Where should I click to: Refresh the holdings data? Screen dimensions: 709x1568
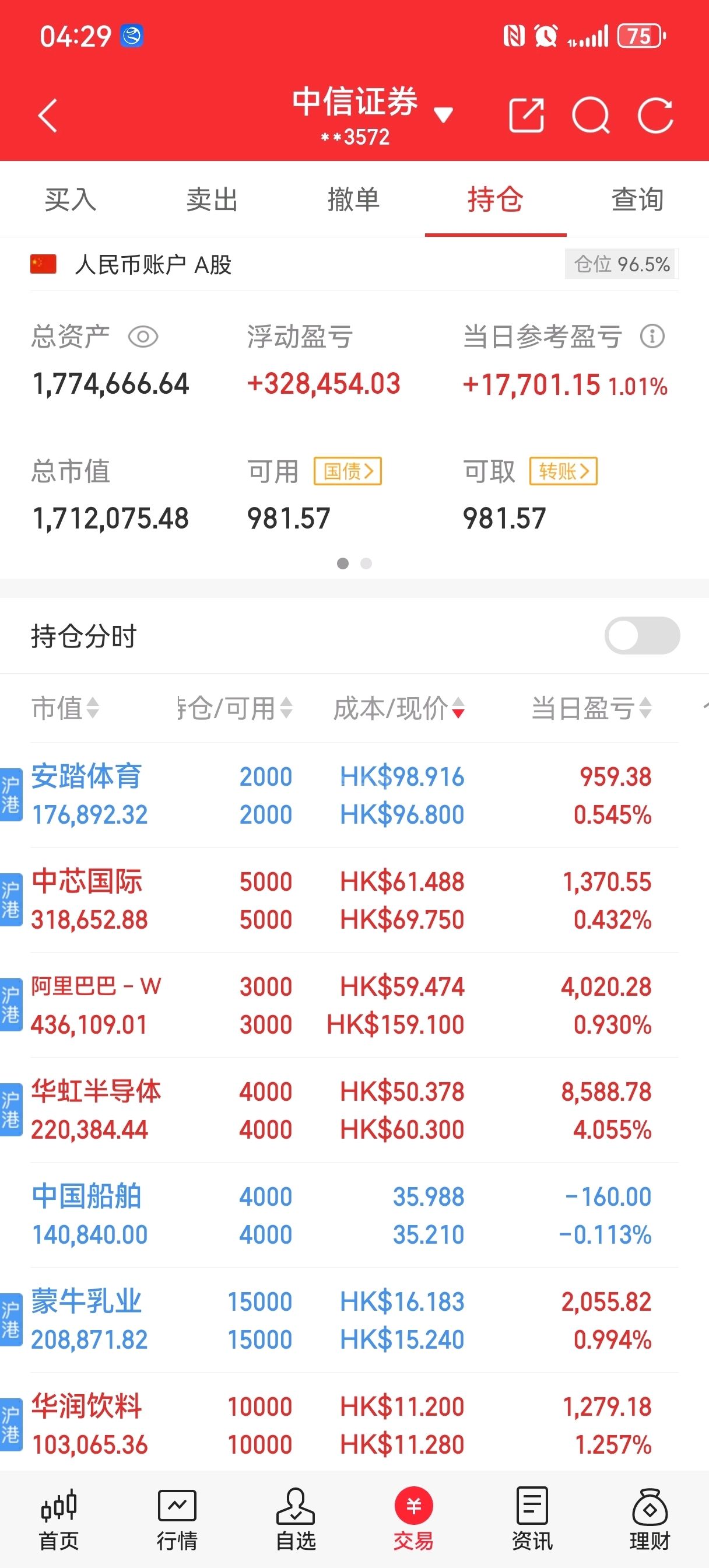click(655, 115)
